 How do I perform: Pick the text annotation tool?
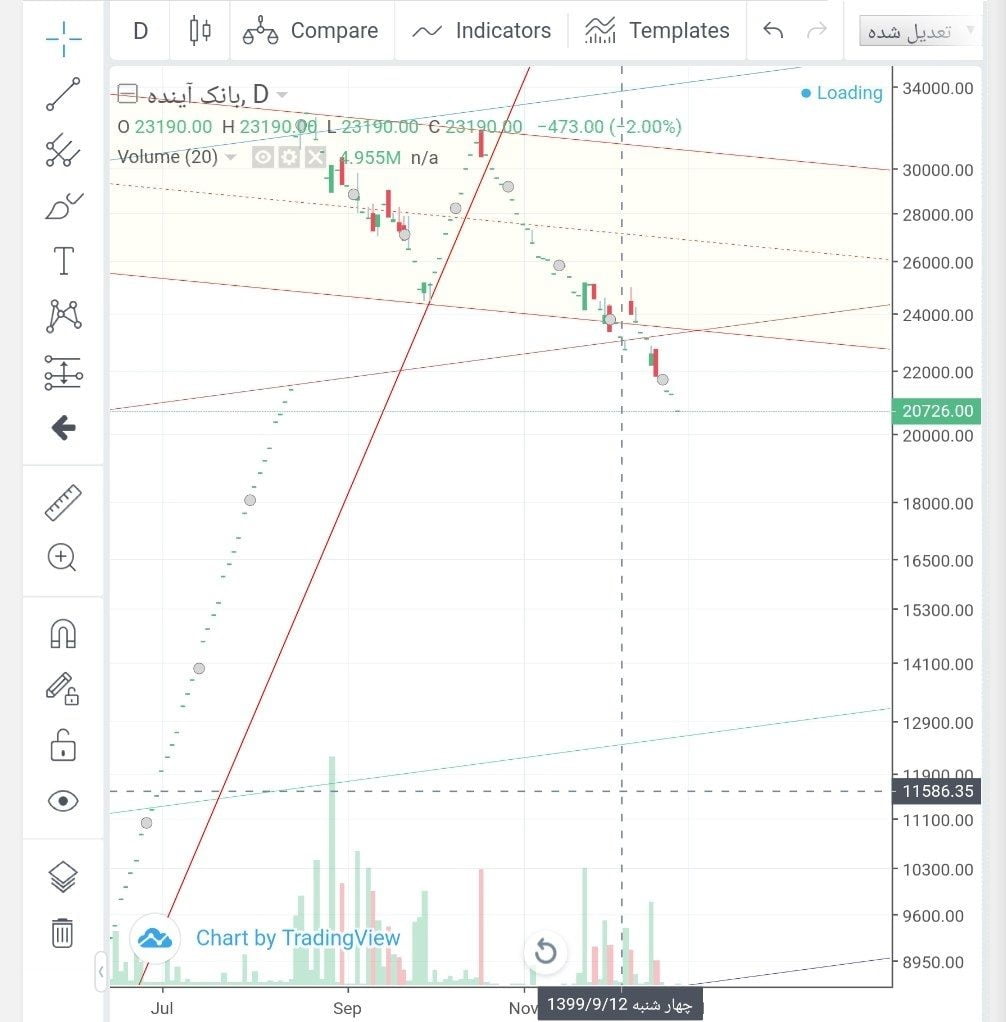63,261
